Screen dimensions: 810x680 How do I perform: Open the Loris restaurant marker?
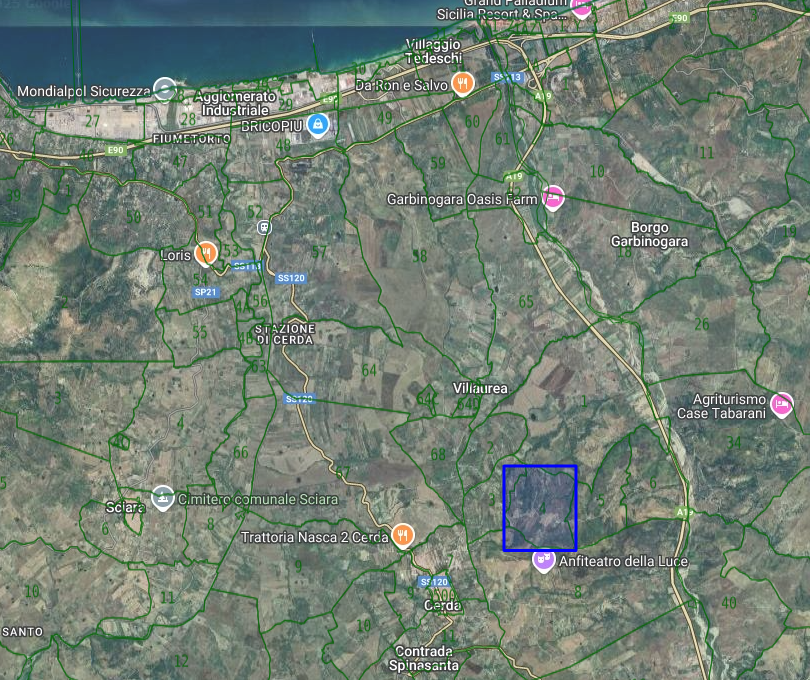206,253
